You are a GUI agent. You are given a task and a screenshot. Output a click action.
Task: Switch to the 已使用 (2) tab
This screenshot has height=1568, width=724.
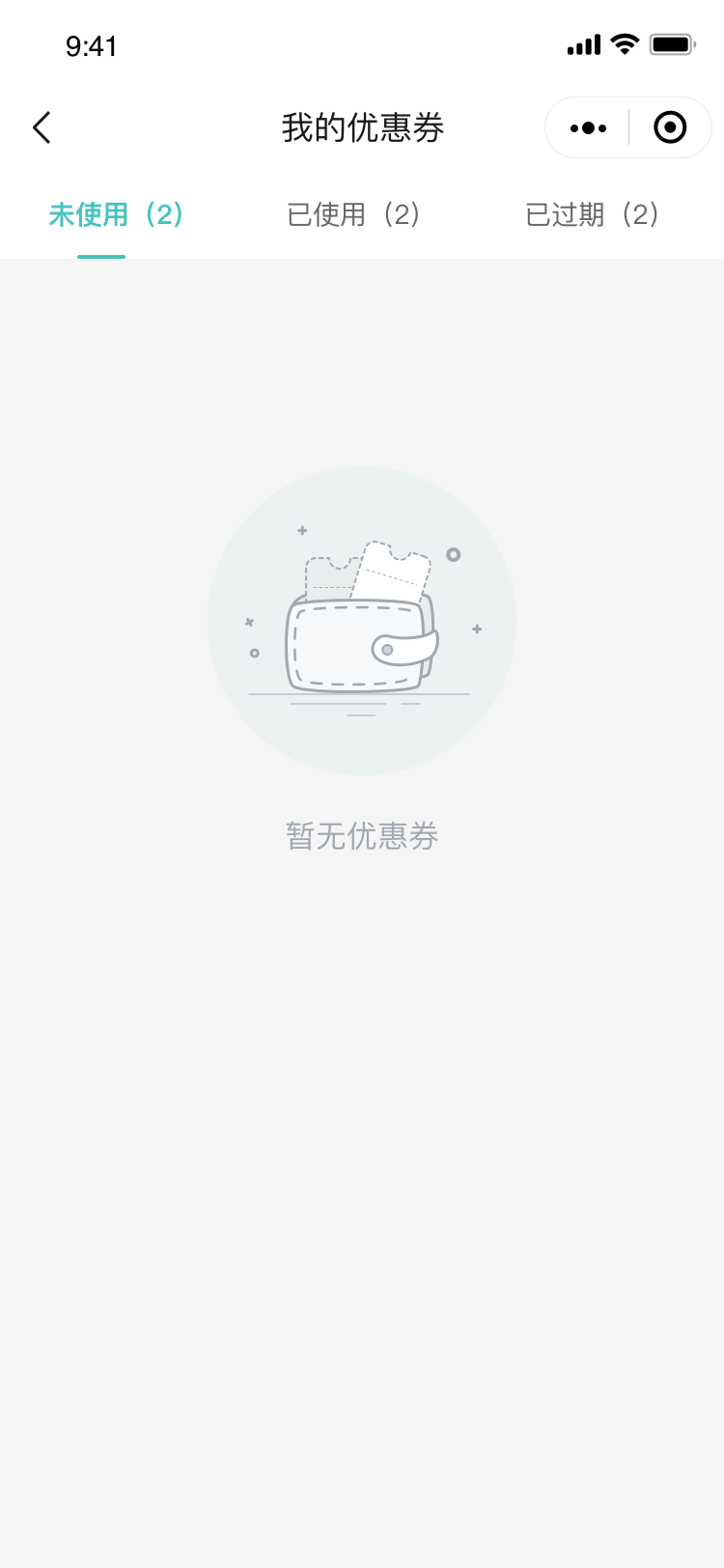pos(354,214)
